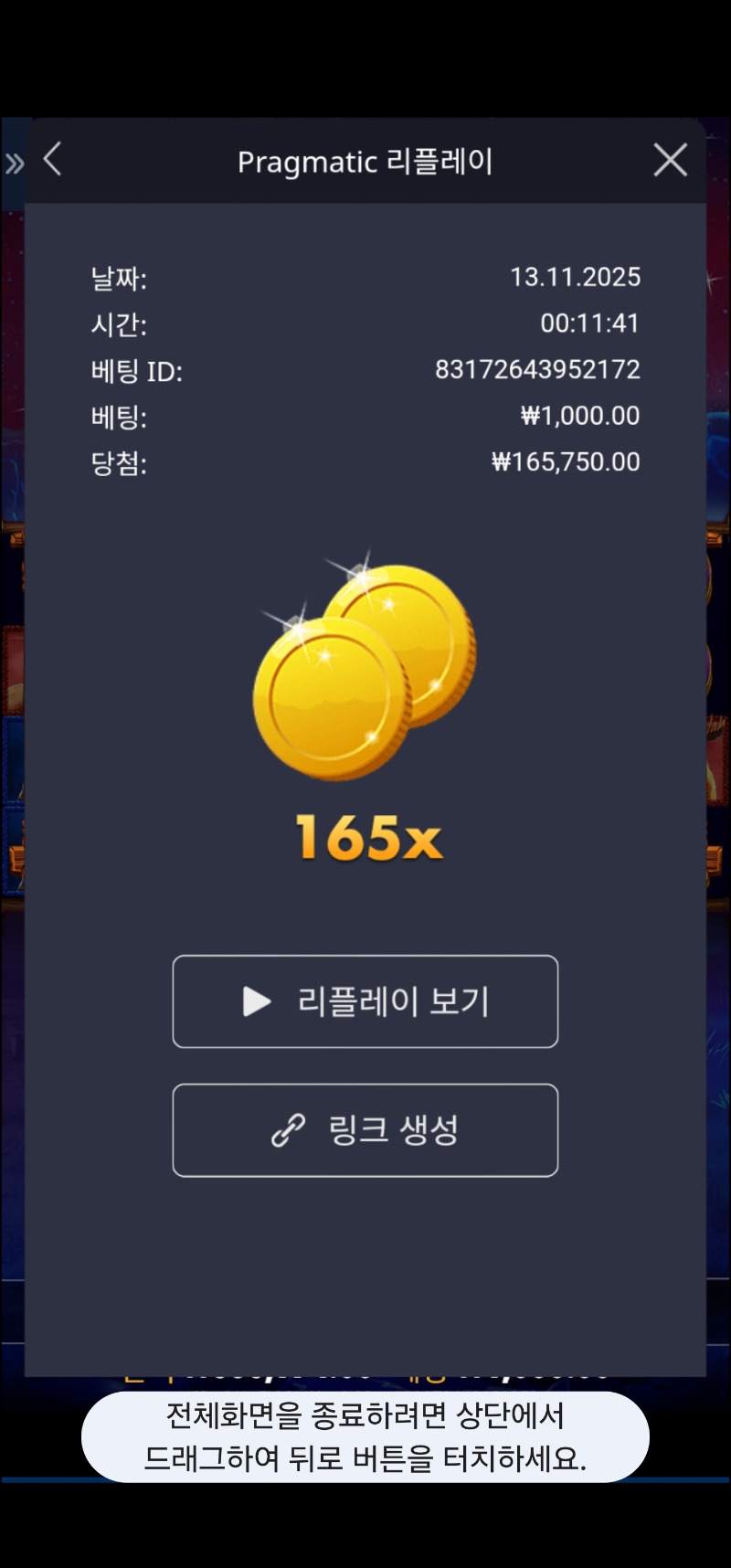Select the Pragmatic 리플레이 title text
The image size is (731, 1568).
[x=365, y=161]
